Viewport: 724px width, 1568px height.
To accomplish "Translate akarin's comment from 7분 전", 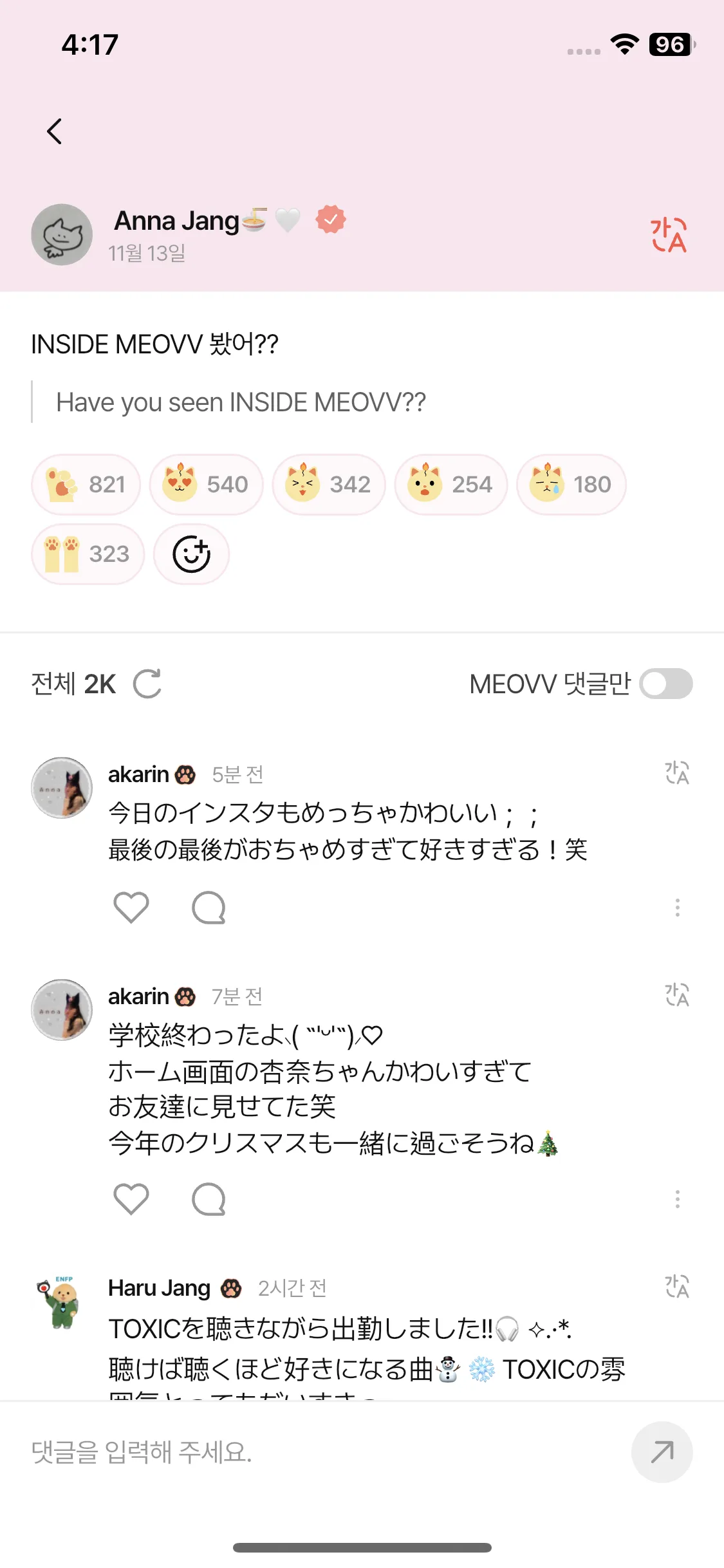I will pyautogui.click(x=677, y=994).
